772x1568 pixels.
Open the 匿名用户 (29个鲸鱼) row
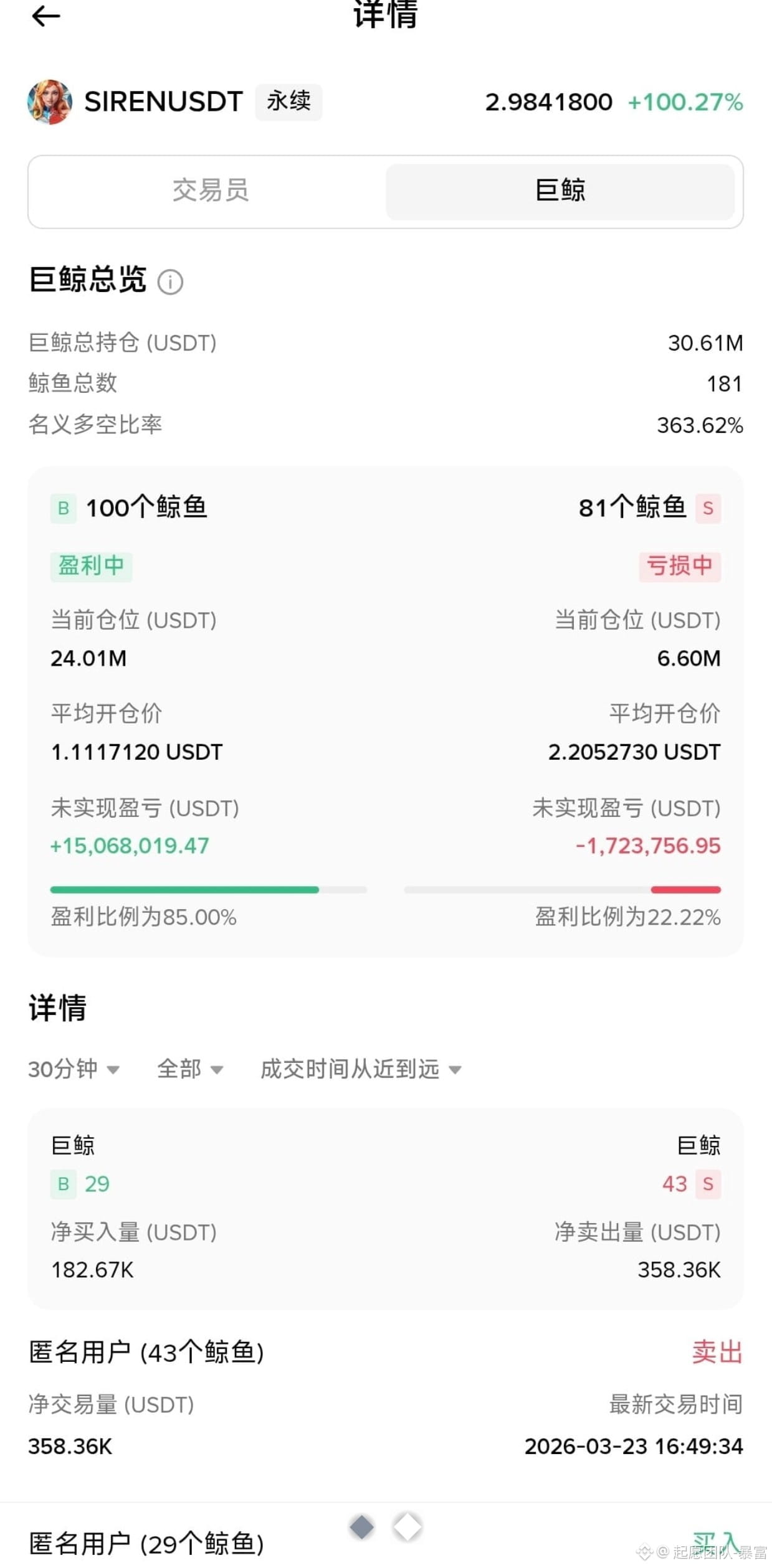pos(146,1543)
